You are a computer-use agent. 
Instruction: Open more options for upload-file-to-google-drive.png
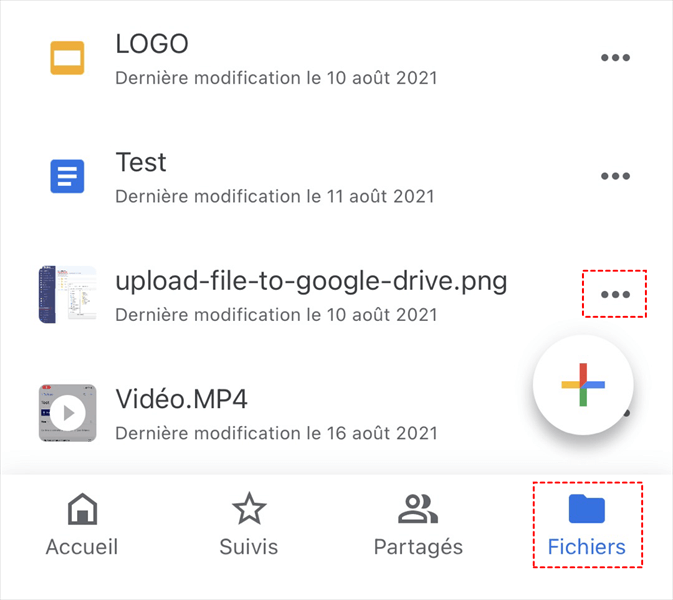(615, 294)
